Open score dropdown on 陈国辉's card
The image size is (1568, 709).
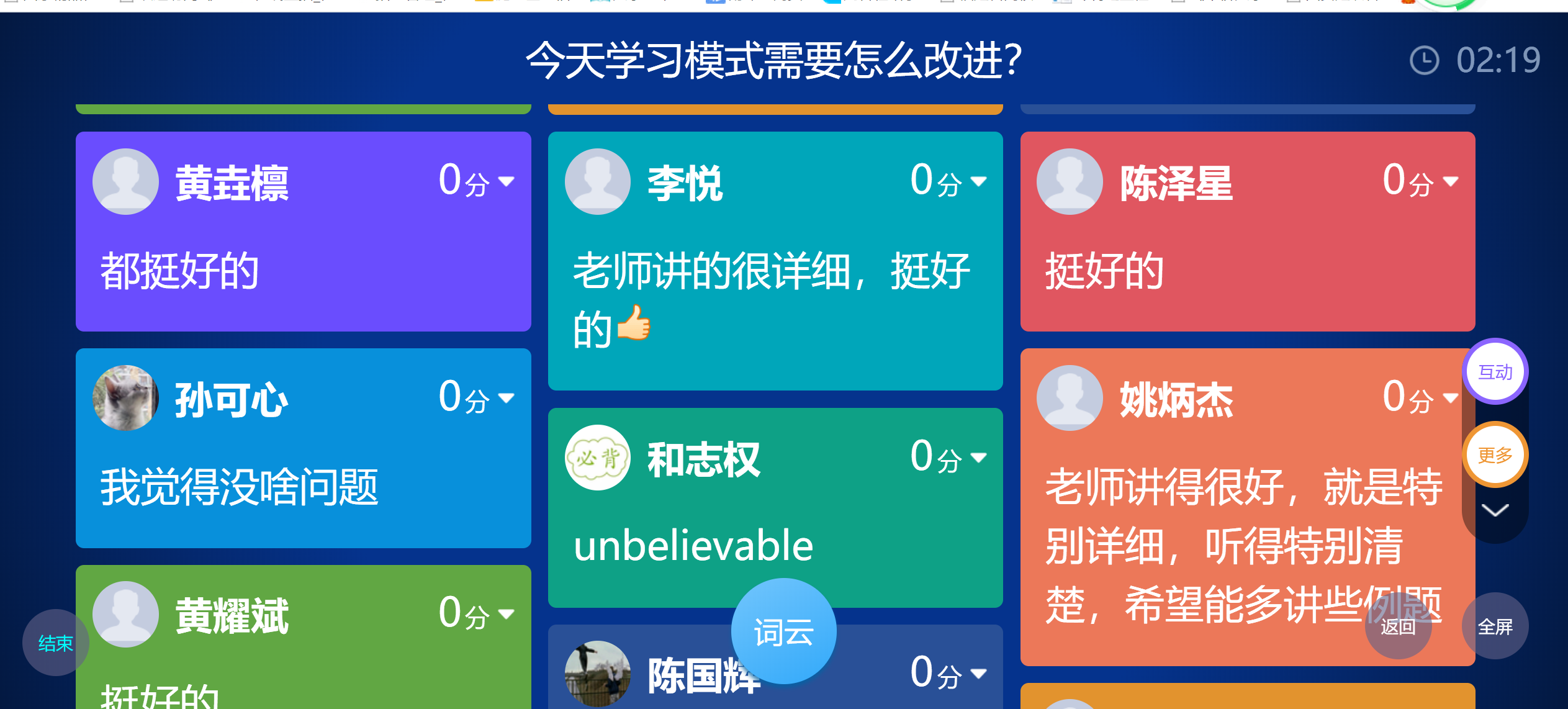pos(978,674)
